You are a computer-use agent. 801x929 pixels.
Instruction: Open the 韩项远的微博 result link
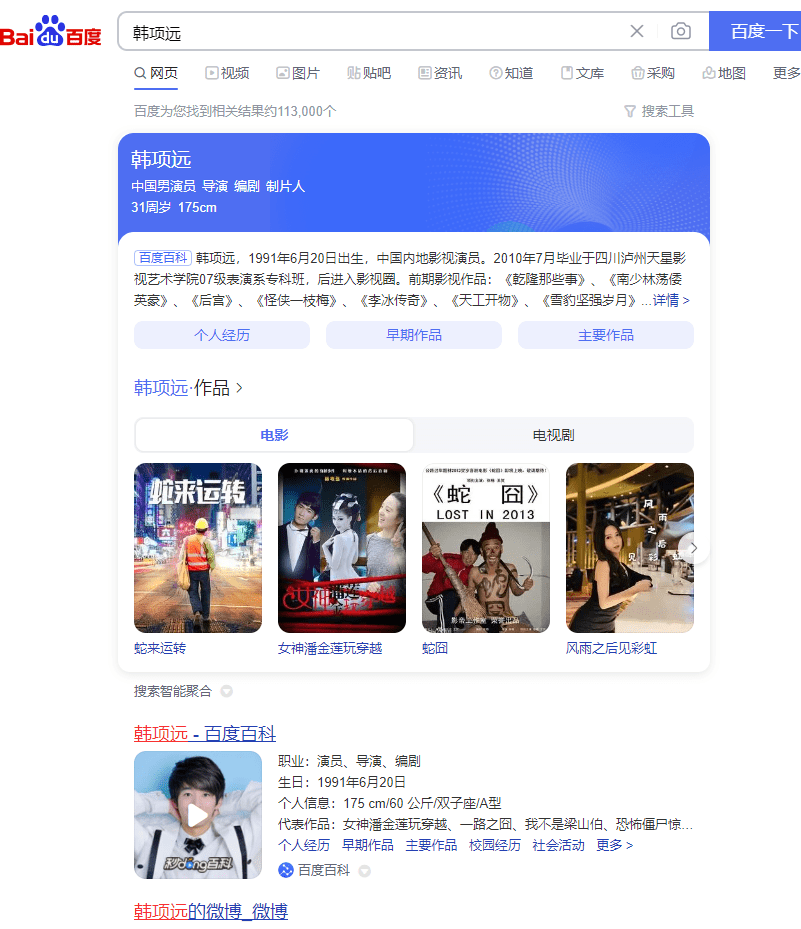(x=211, y=911)
